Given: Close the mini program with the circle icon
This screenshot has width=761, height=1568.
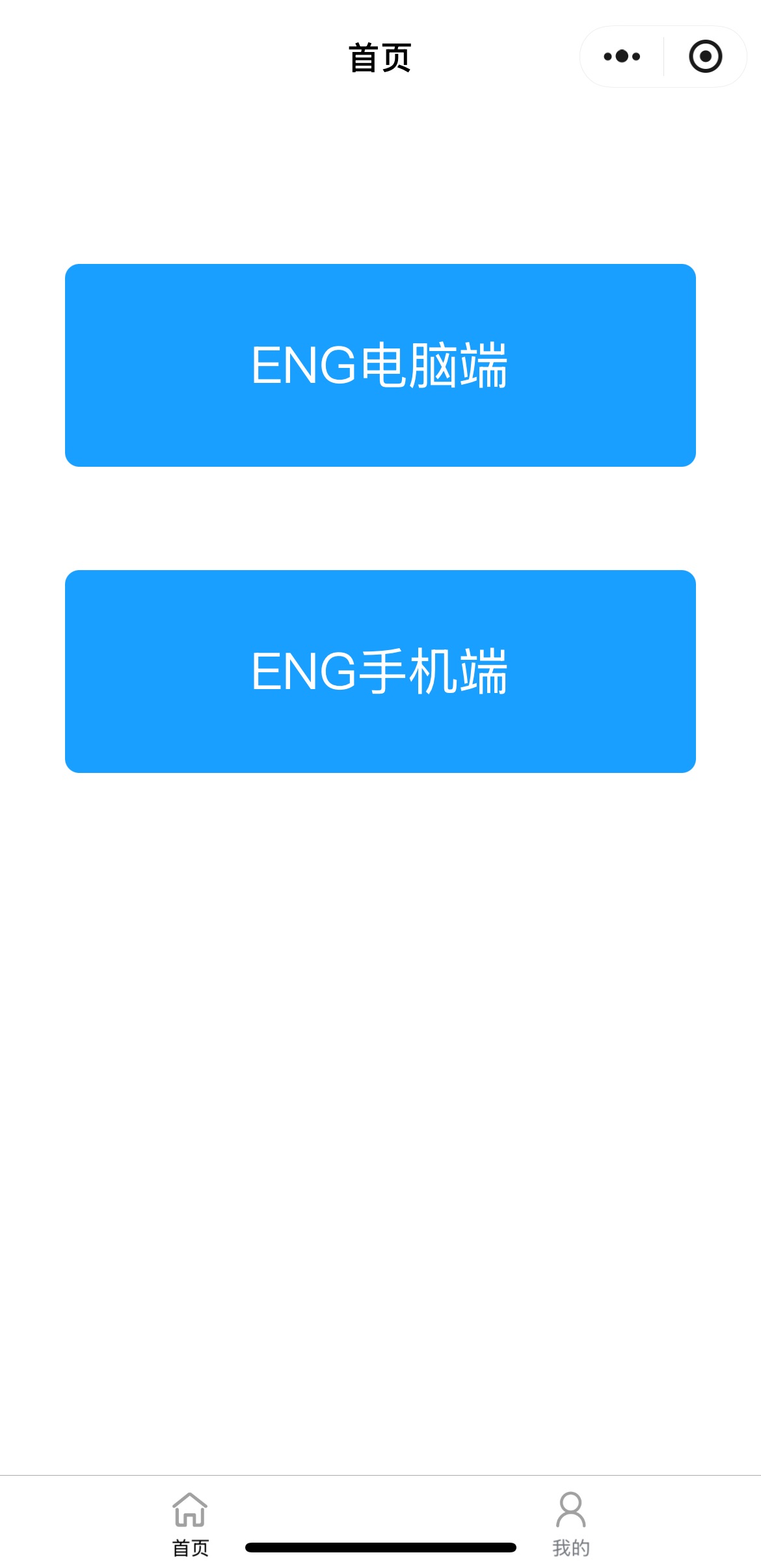Looking at the screenshot, I should 706,57.
